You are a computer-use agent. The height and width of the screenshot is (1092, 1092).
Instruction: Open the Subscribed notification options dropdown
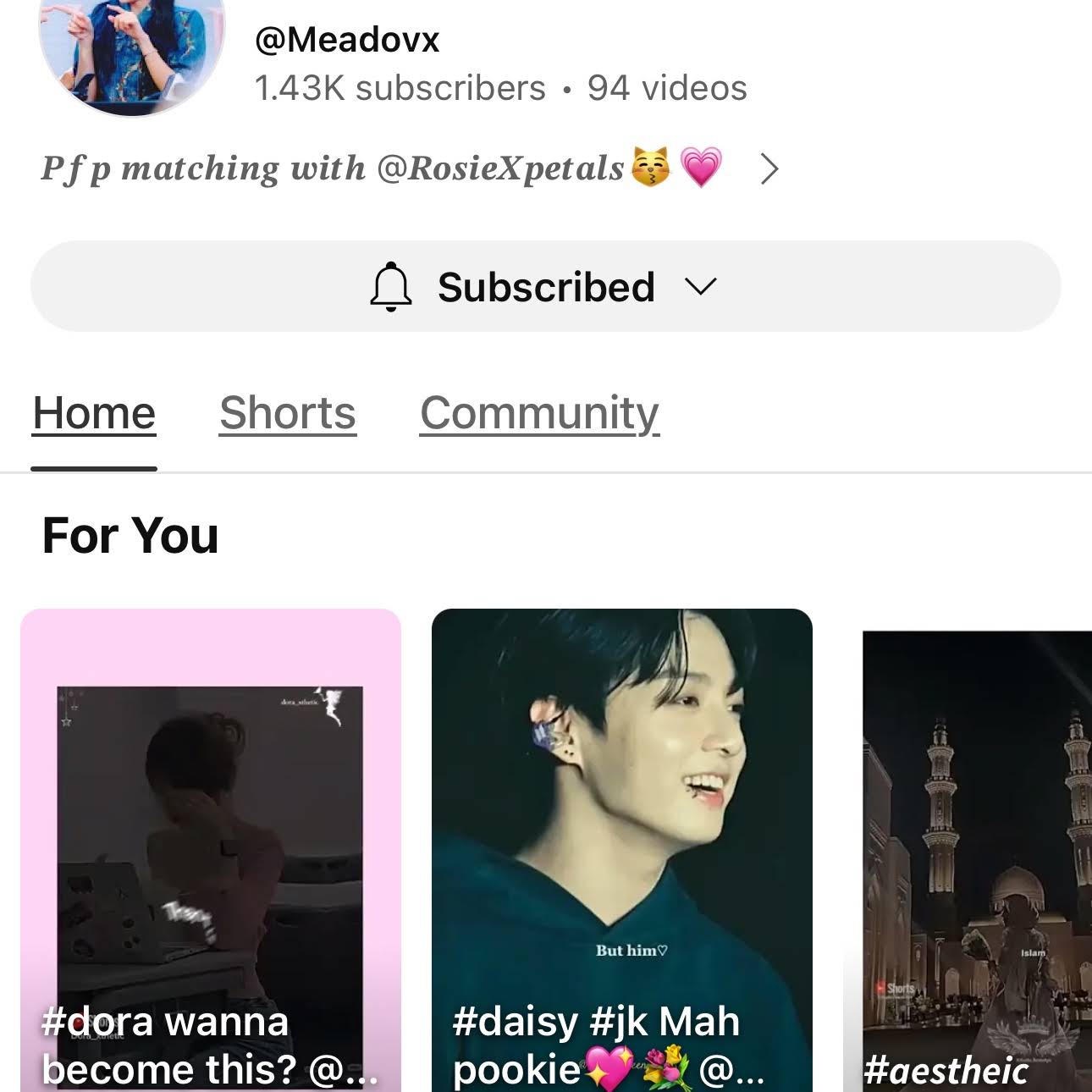point(545,287)
